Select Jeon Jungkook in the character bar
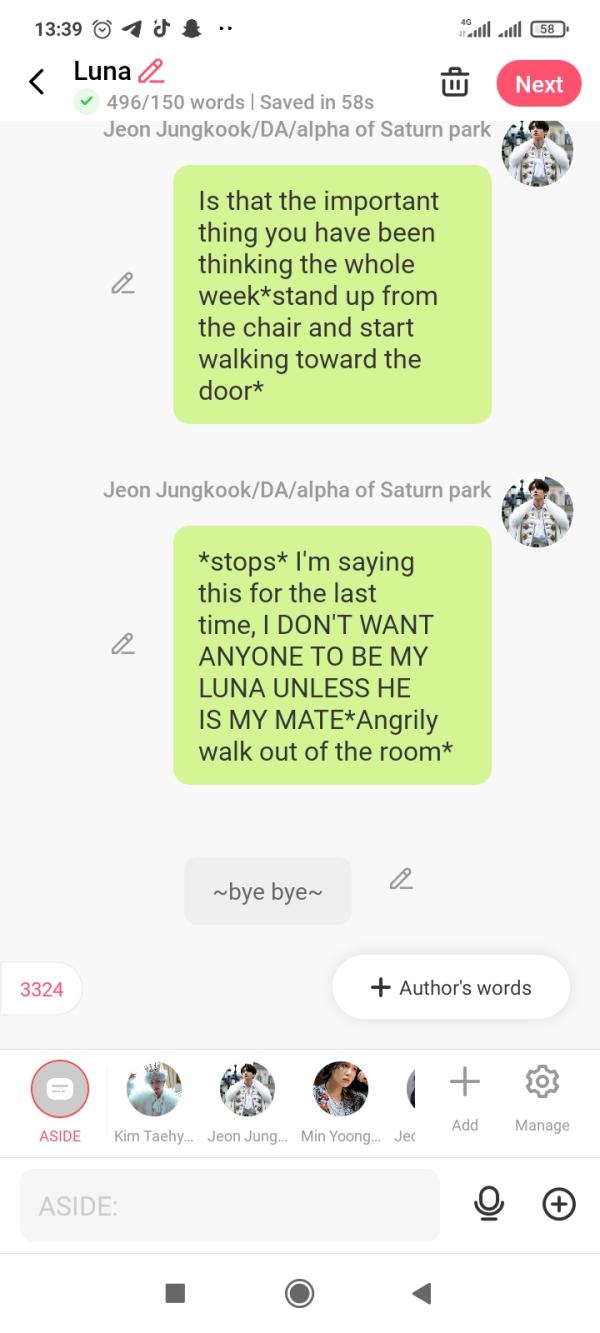Image resolution: width=600 pixels, height=1333 pixels. tap(247, 1090)
